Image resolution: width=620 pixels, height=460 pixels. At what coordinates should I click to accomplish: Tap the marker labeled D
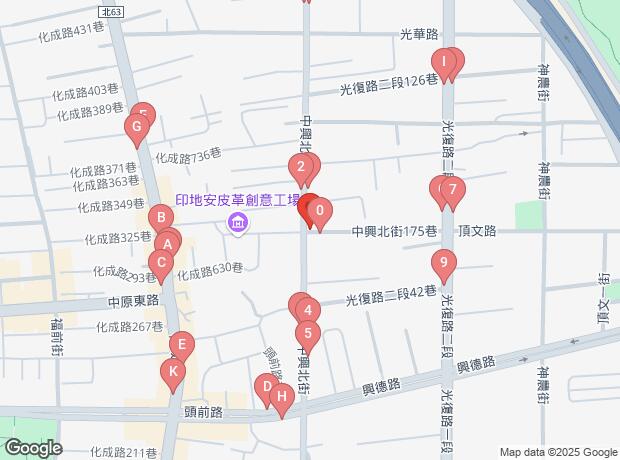point(266,385)
